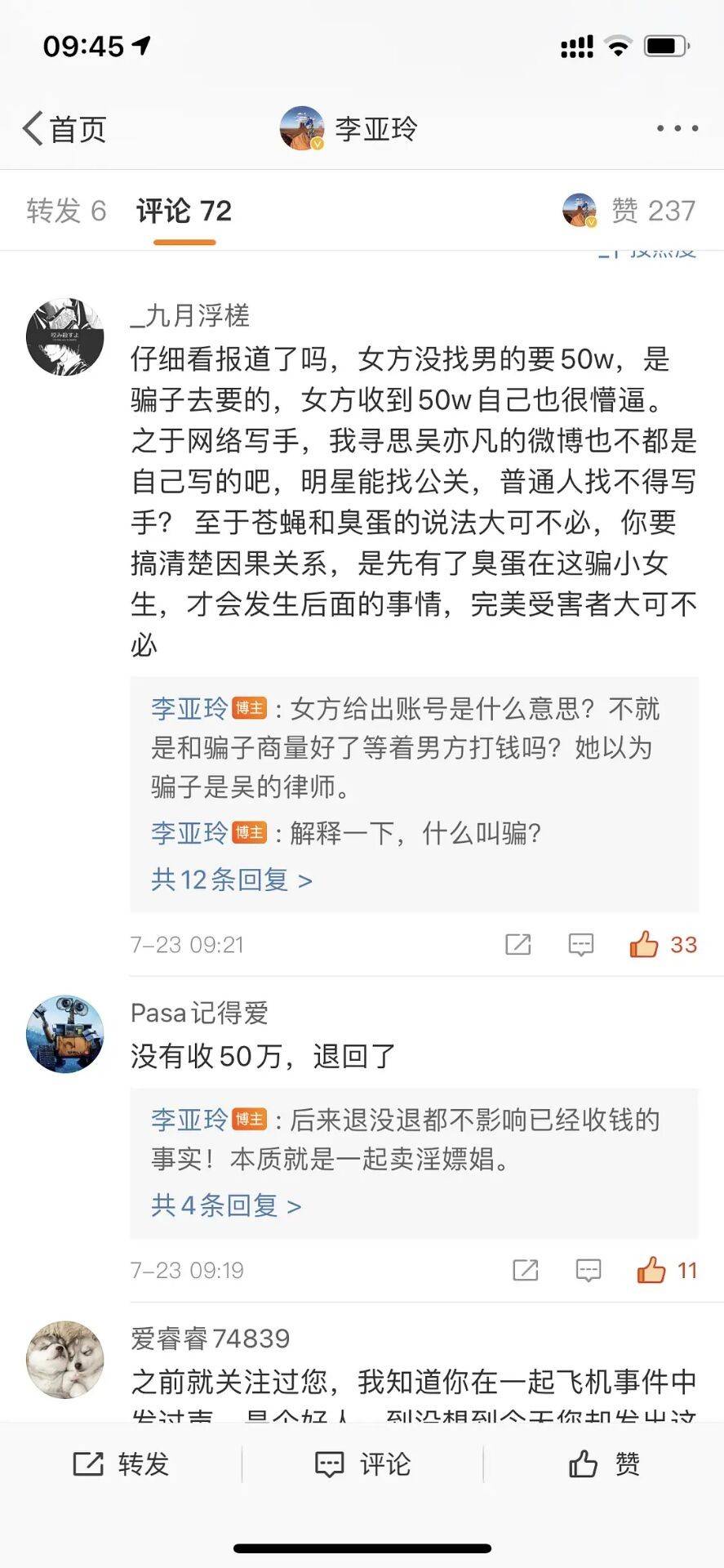
Task: Go back to 首页
Action: coord(64,129)
